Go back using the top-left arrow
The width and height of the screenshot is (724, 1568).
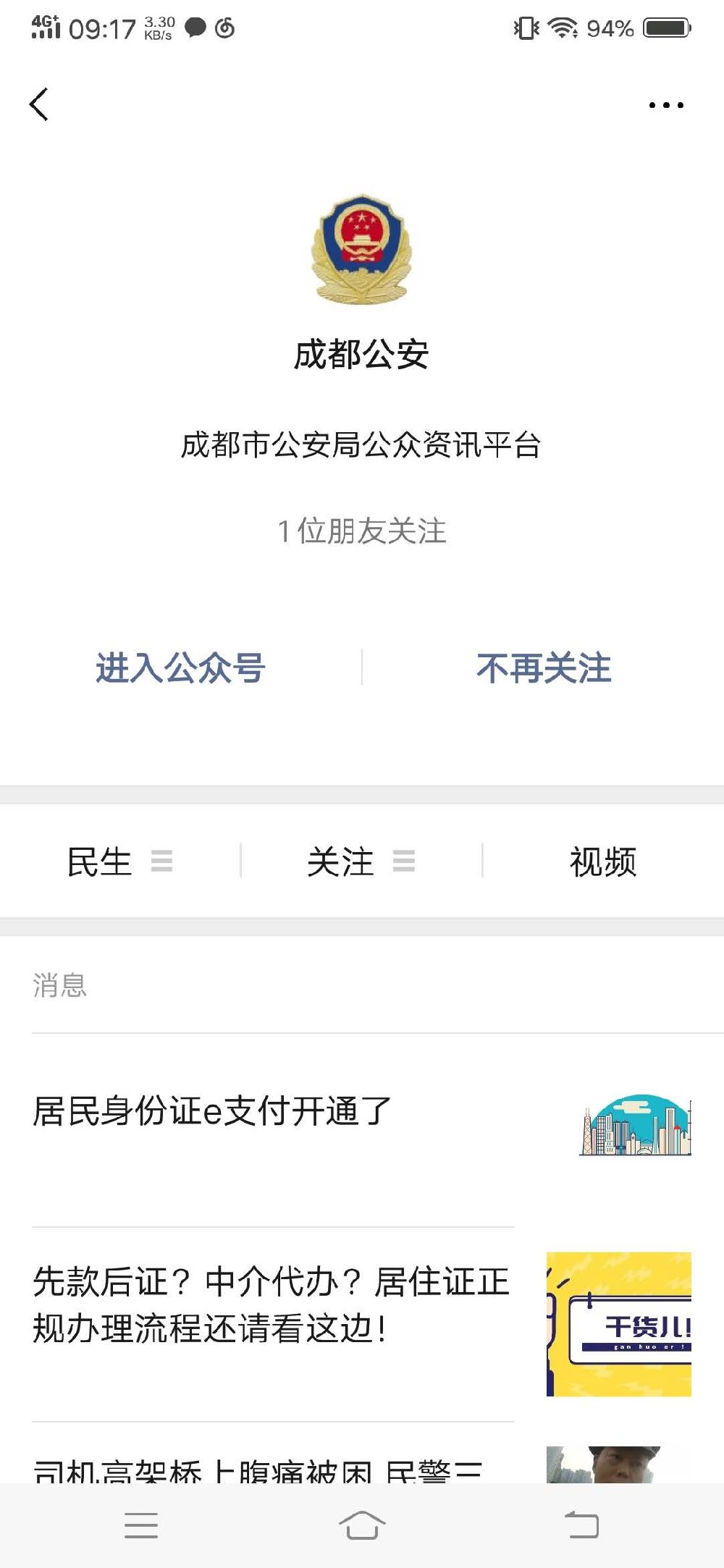tap(40, 105)
